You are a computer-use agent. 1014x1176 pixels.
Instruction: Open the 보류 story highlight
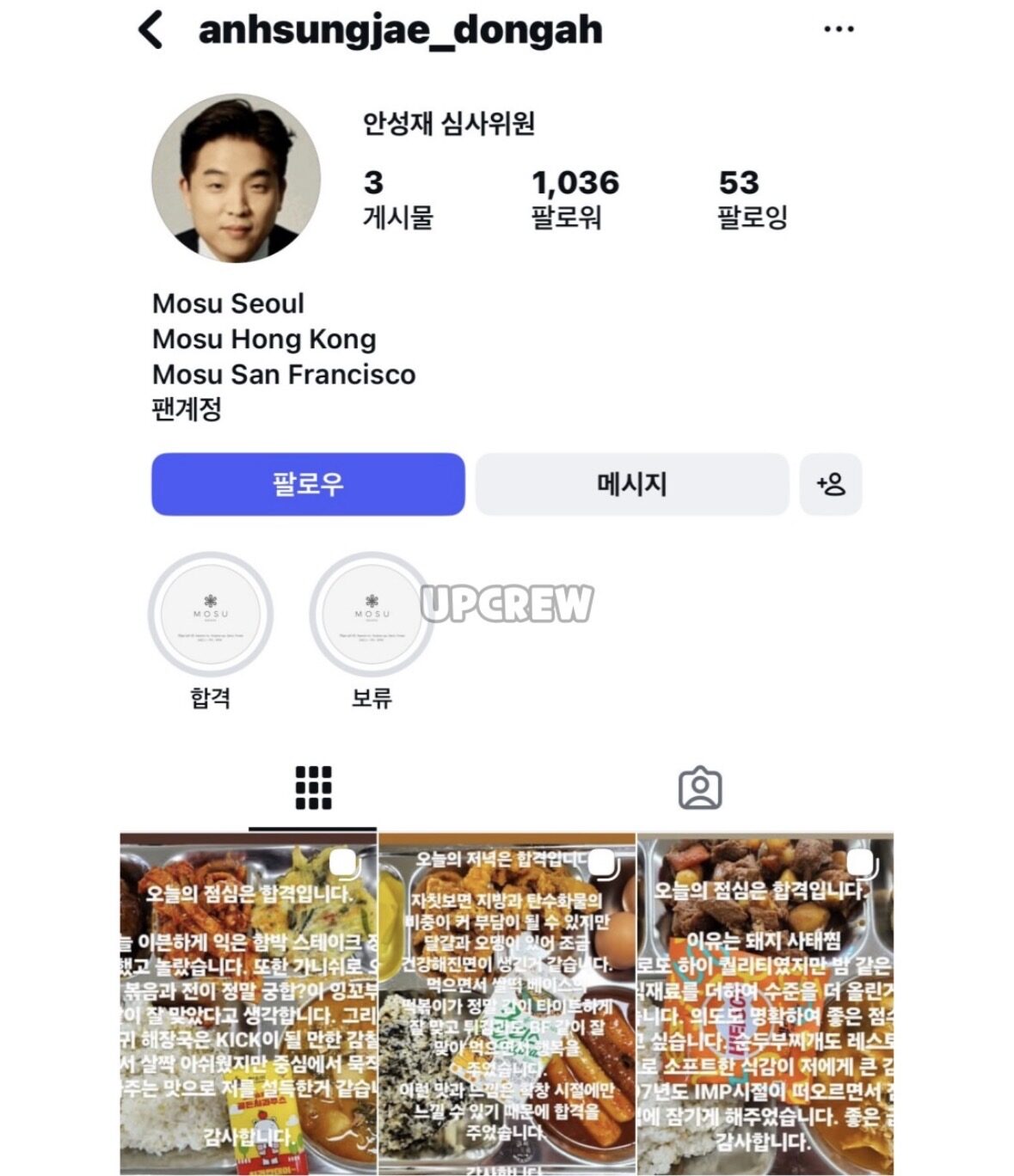(x=372, y=614)
